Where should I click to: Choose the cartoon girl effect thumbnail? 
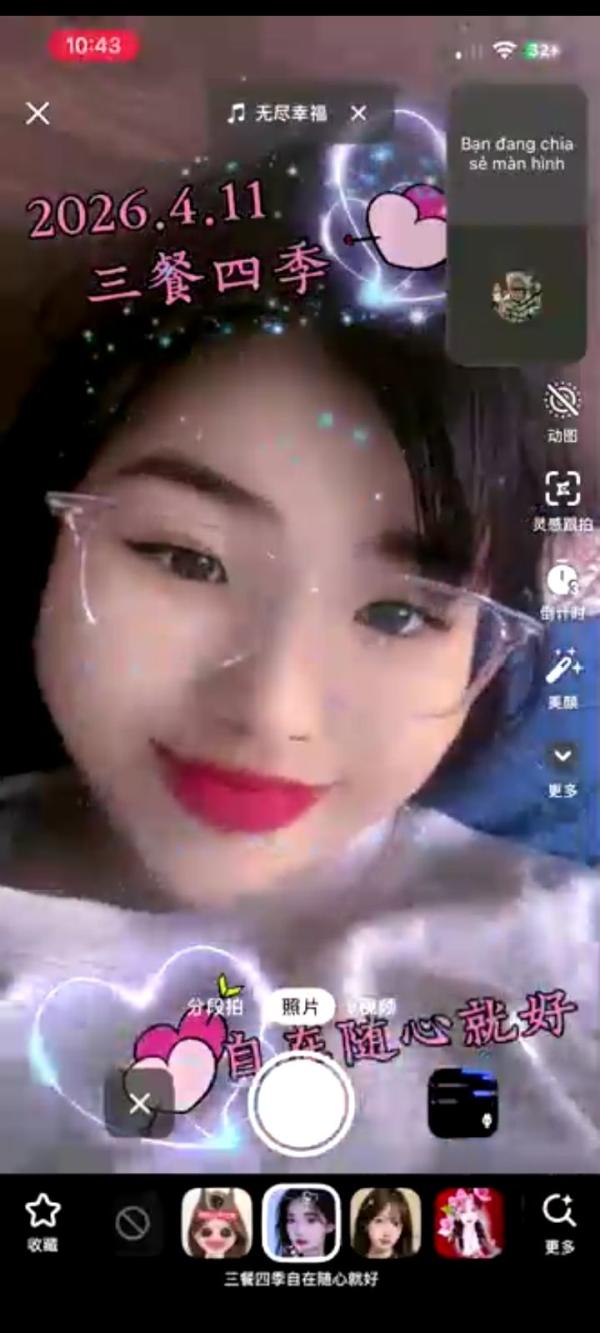tap(216, 1223)
